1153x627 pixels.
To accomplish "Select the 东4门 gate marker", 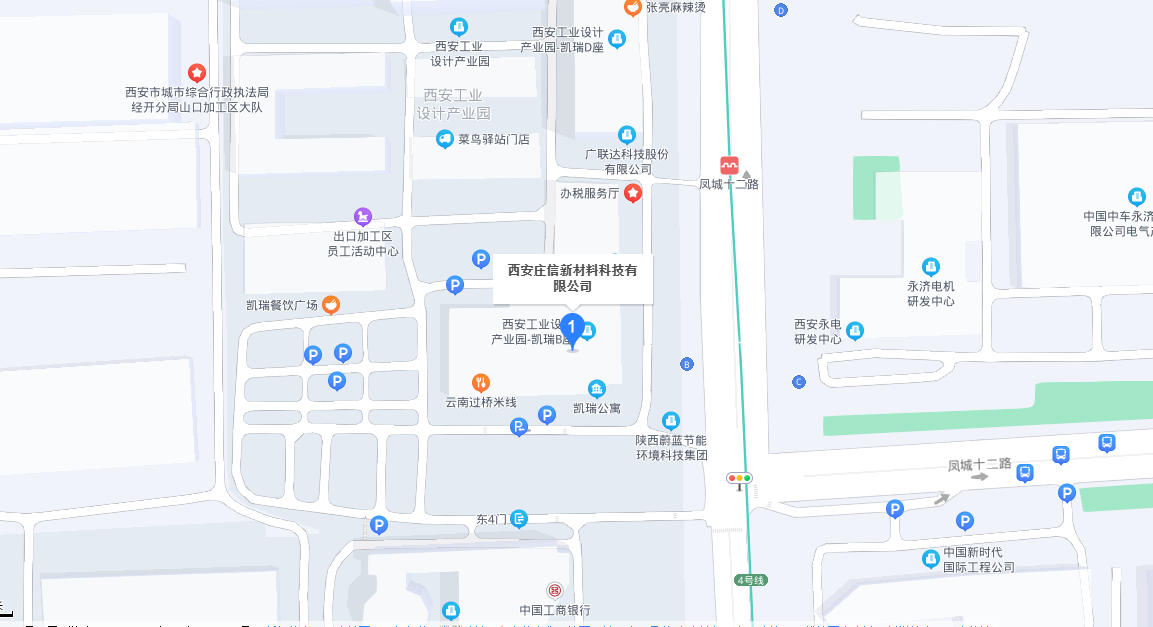I will (518, 518).
